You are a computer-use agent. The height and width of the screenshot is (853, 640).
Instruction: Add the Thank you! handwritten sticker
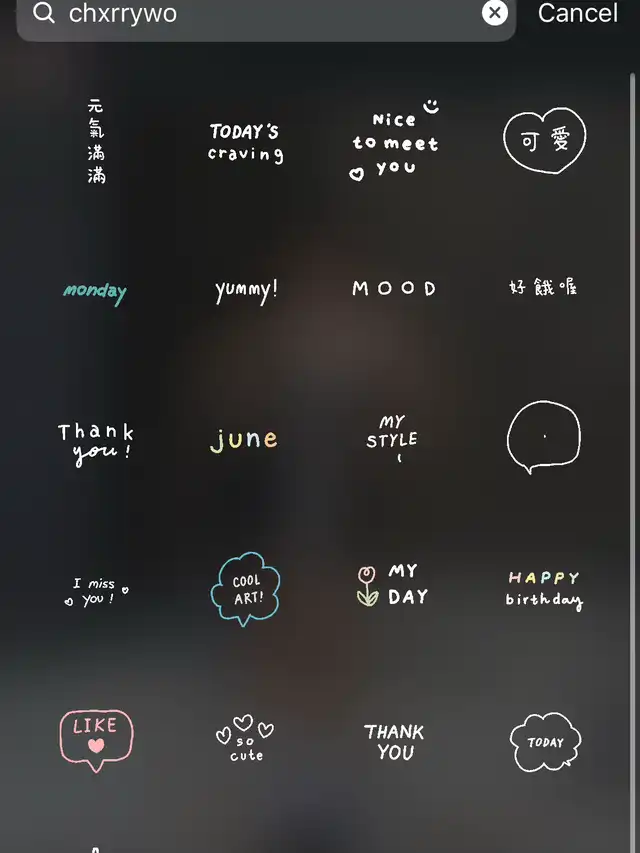tap(96, 444)
